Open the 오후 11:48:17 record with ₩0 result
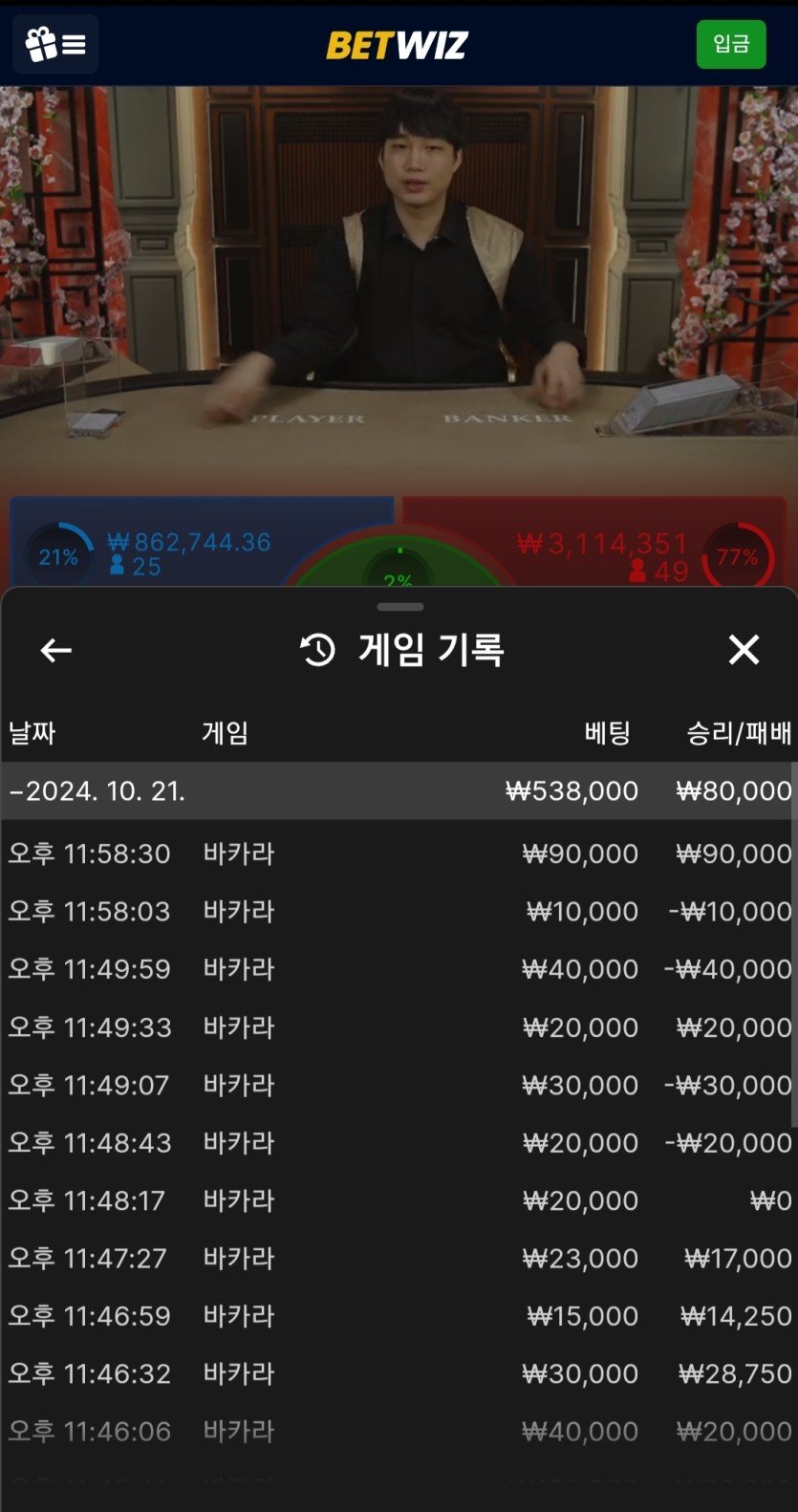Viewport: 798px width, 1512px height. click(399, 1200)
